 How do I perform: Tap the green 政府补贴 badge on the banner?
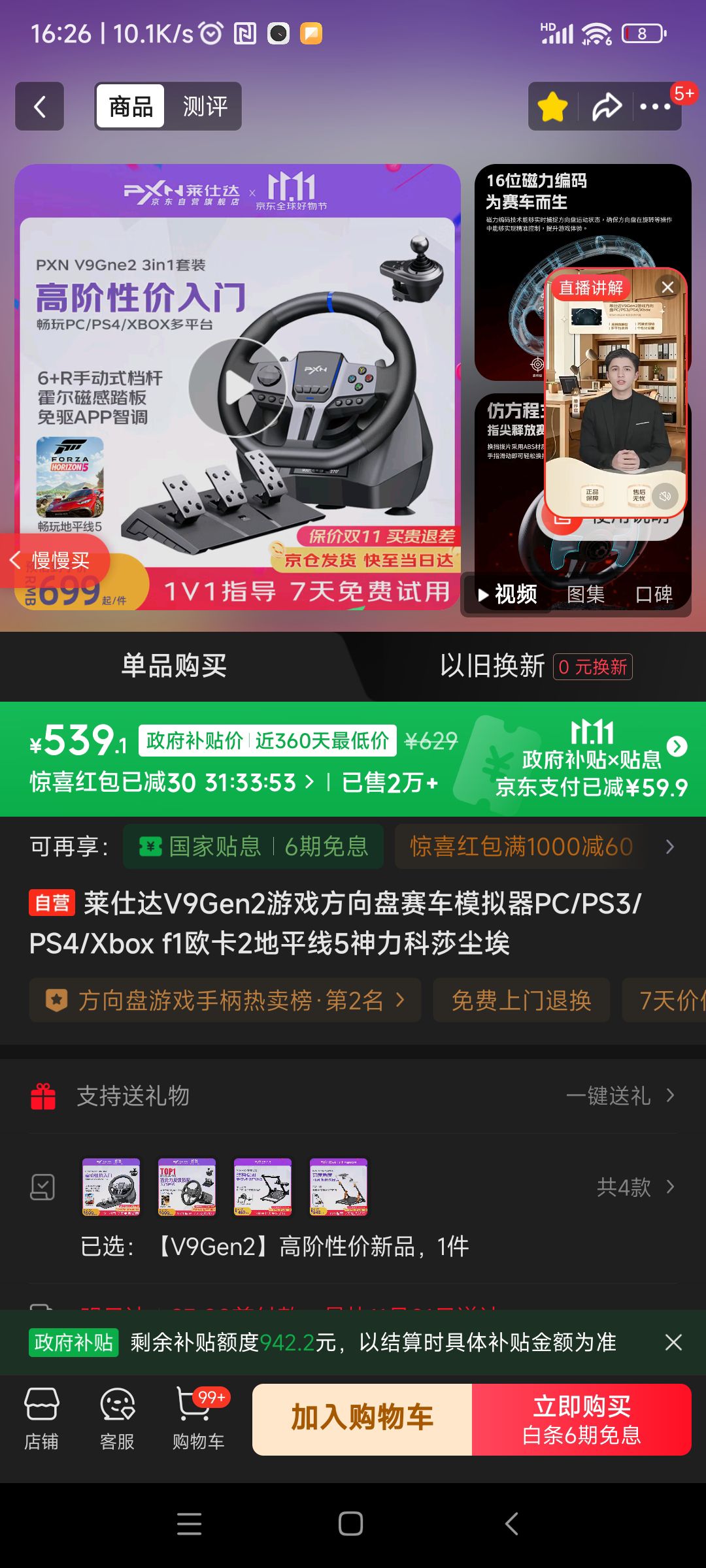coord(73,1343)
